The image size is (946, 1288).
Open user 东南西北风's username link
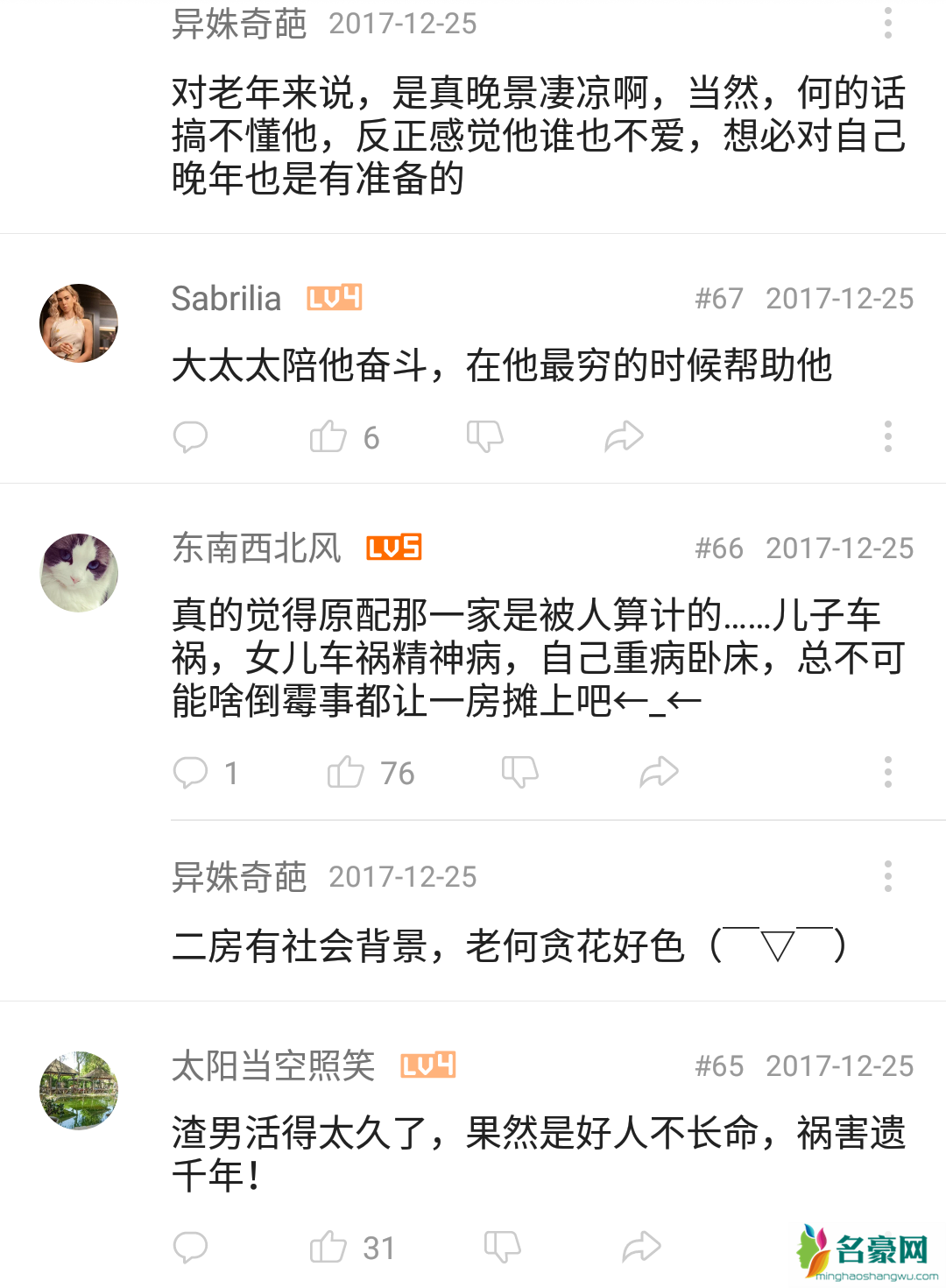point(256,548)
